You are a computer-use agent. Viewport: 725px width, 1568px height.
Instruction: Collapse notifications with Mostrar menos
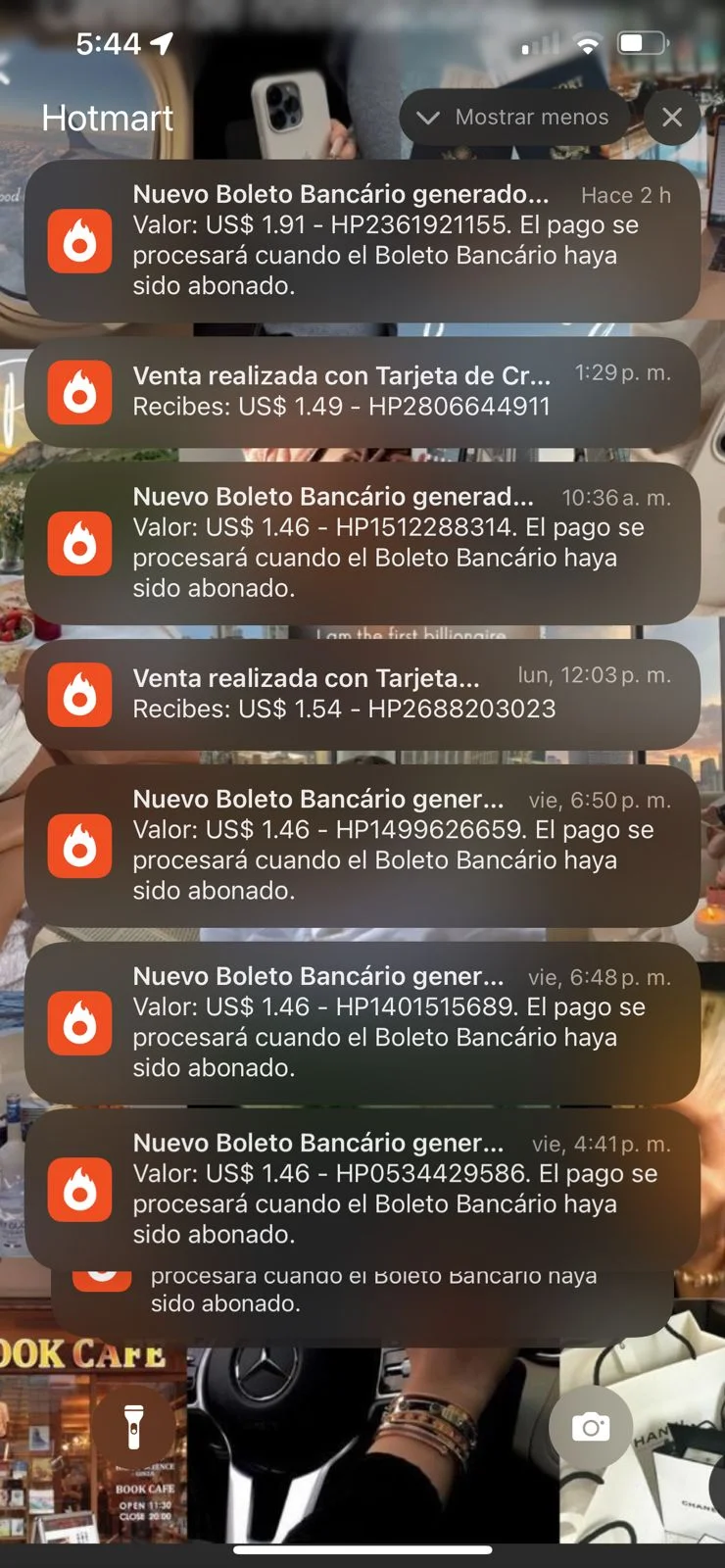[x=513, y=118]
